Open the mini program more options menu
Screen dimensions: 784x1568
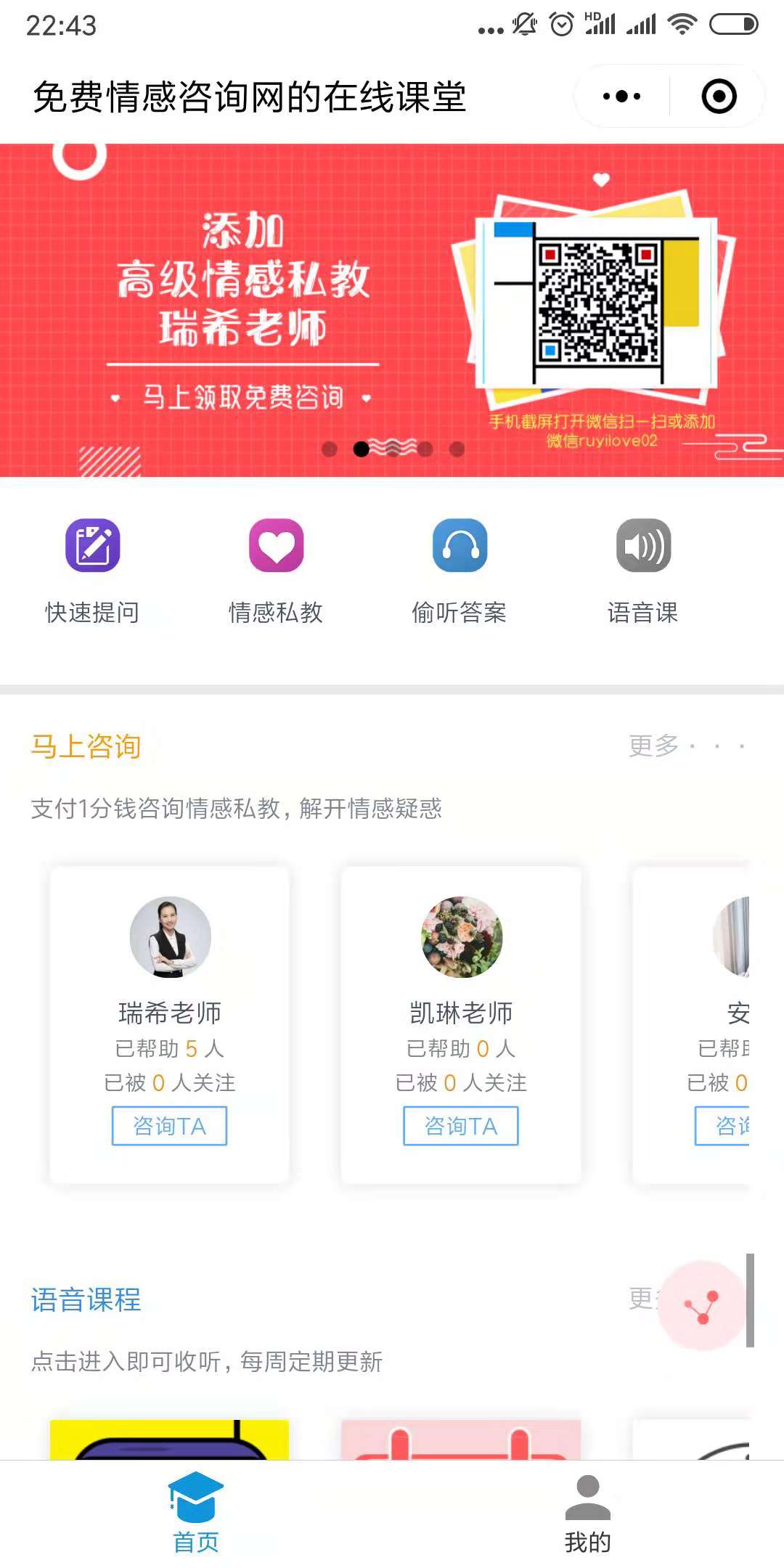click(622, 97)
